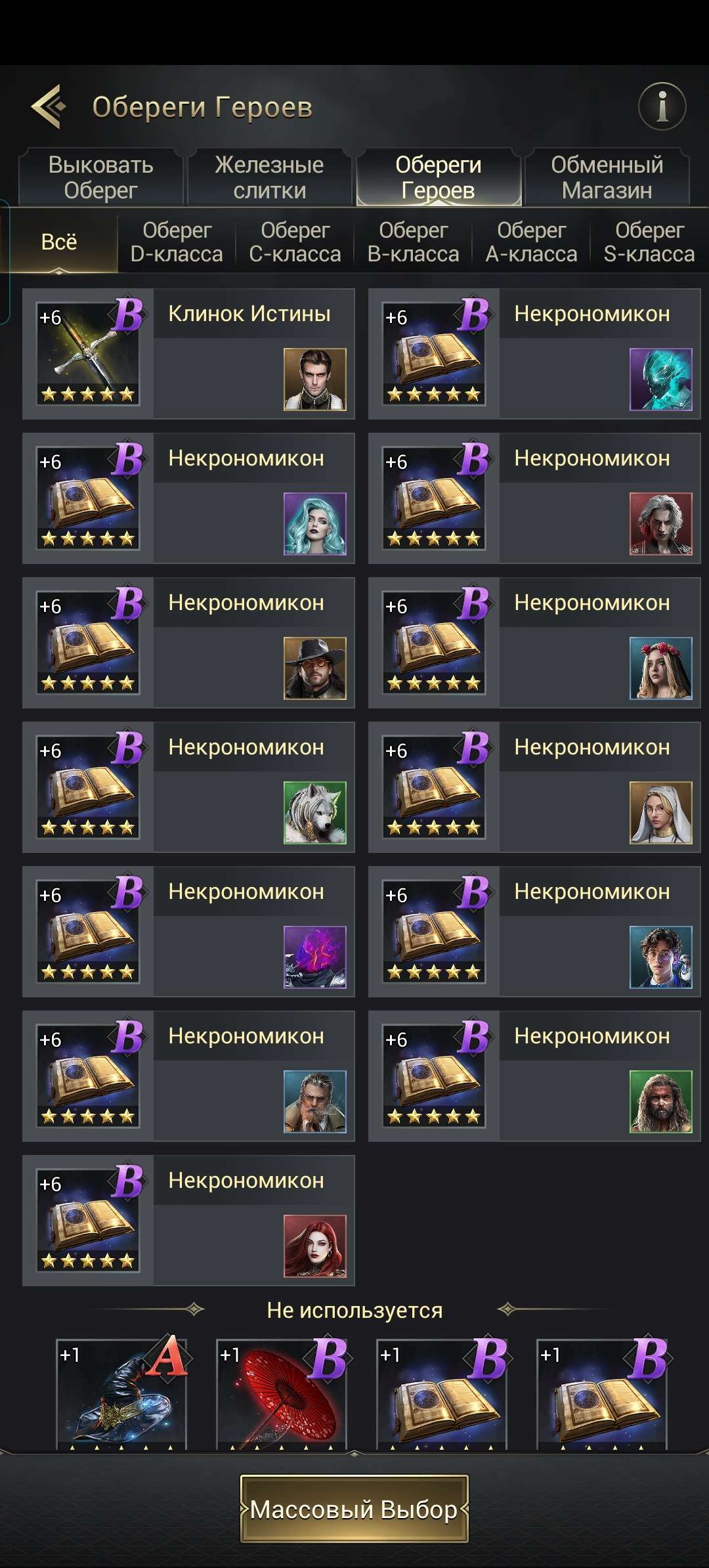
Task: Open the Железные слитки tab
Action: [269, 177]
